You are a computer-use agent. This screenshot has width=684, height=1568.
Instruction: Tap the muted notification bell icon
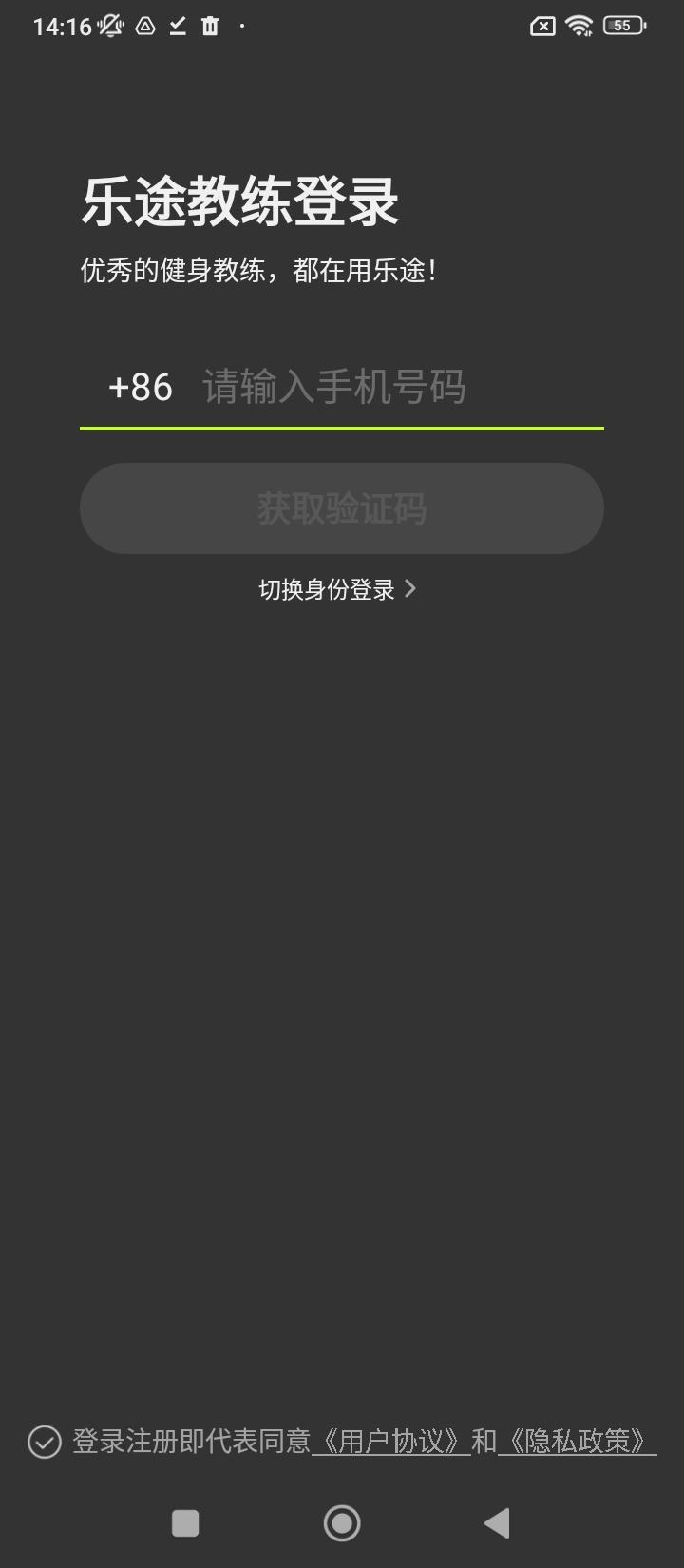click(x=108, y=26)
